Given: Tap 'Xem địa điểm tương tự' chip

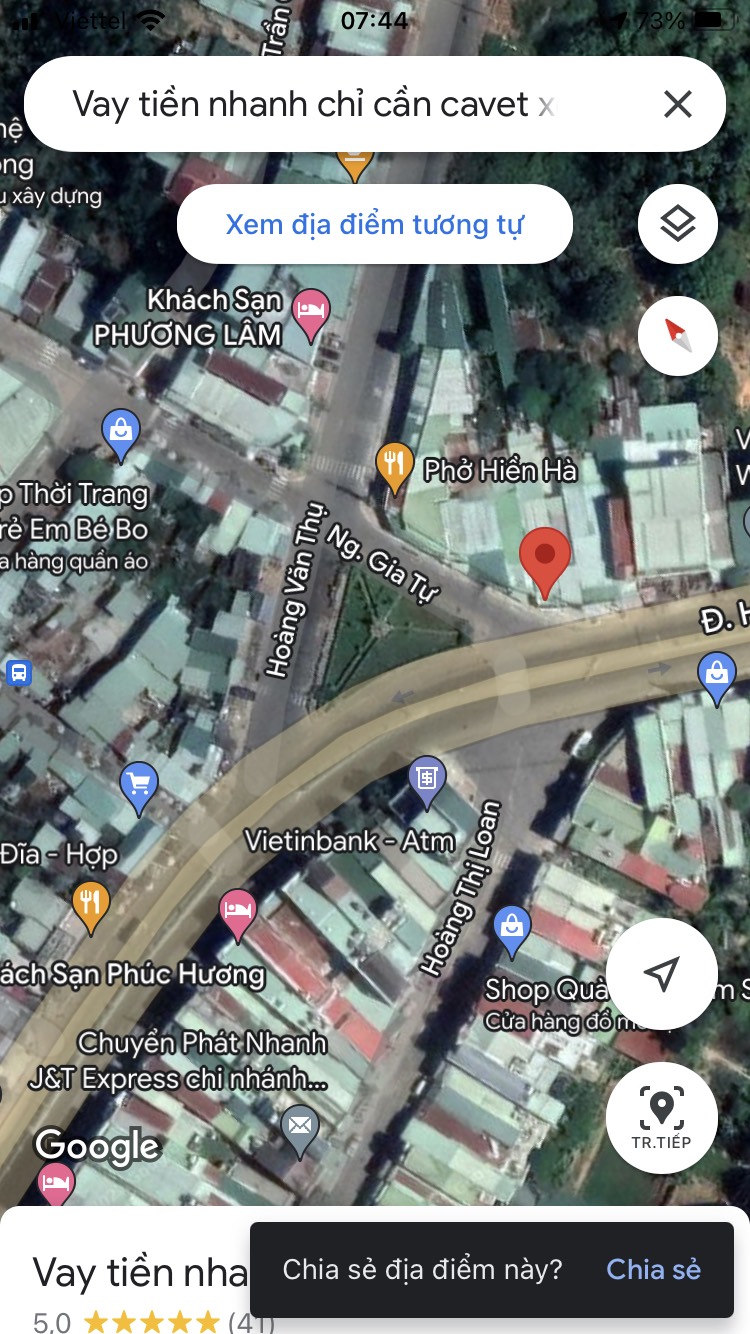Looking at the screenshot, I should (x=374, y=224).
